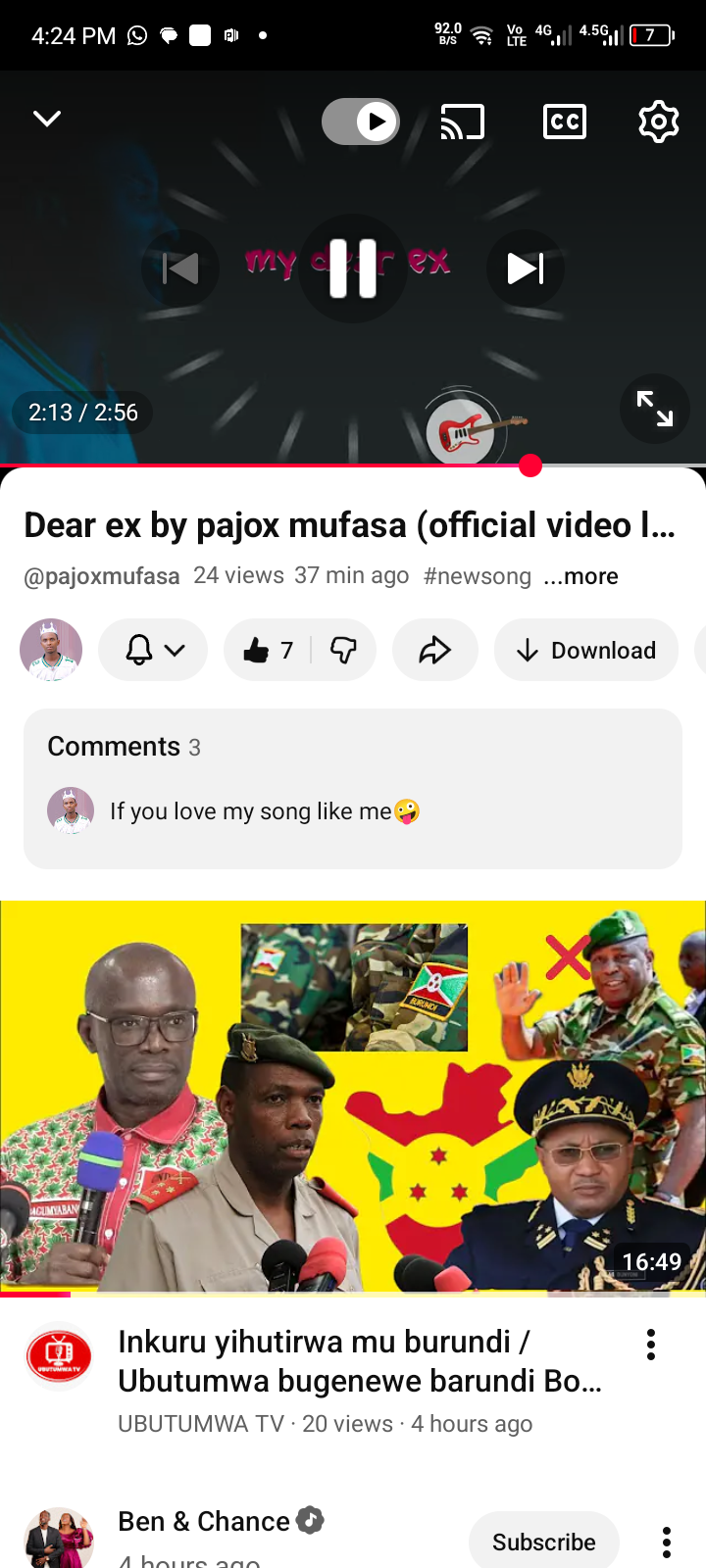Toggle the autoplay switch
The image size is (706, 1568).
click(361, 122)
